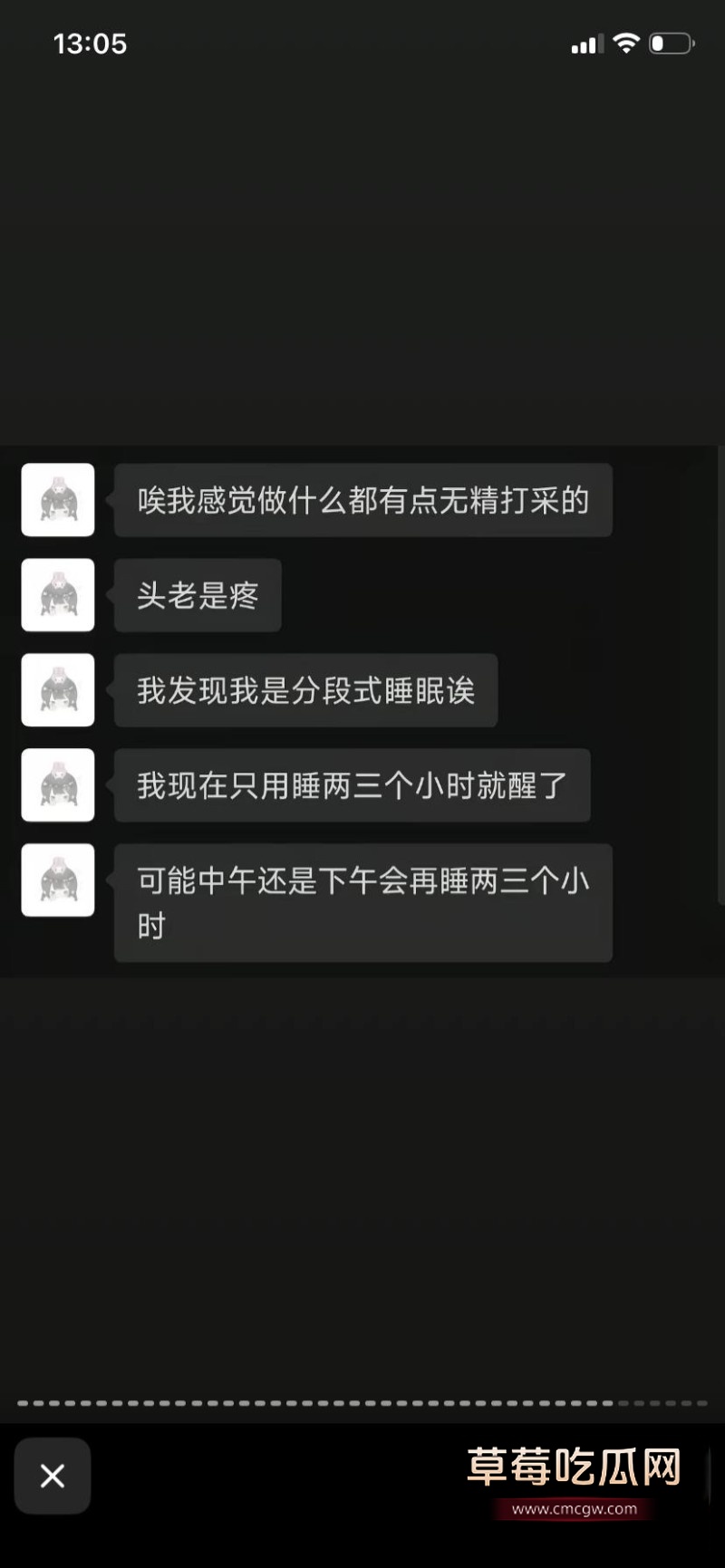
Task: Select the avatar next to the first message
Action: (57, 501)
